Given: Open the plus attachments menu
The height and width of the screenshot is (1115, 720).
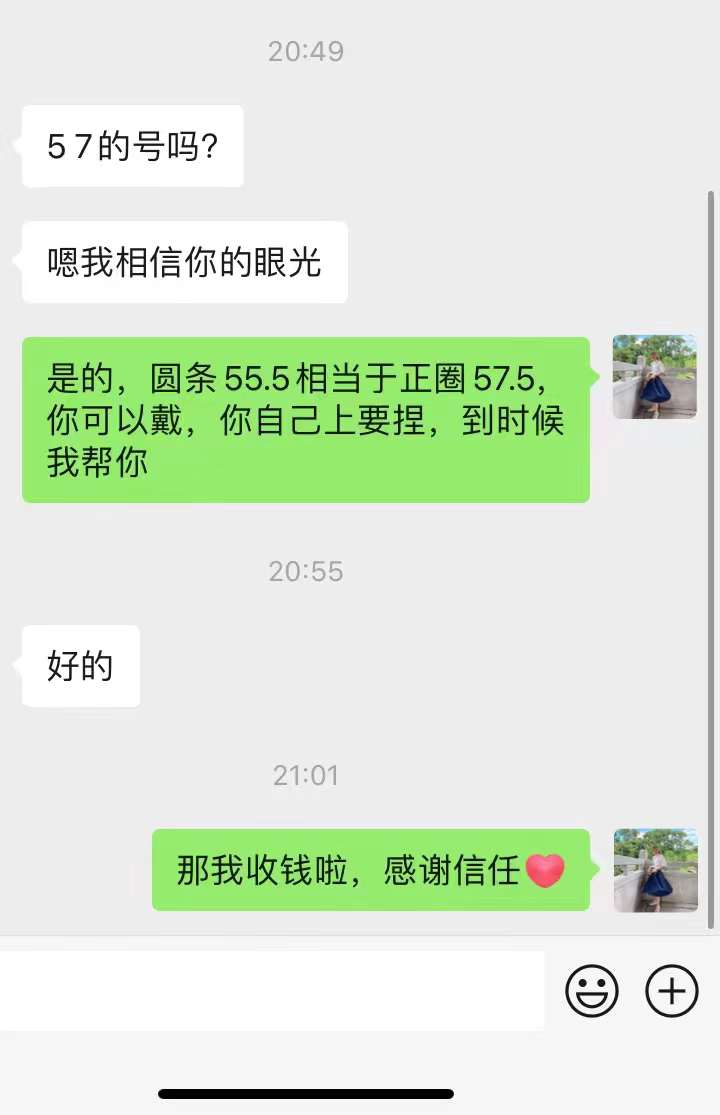Looking at the screenshot, I should [x=672, y=991].
